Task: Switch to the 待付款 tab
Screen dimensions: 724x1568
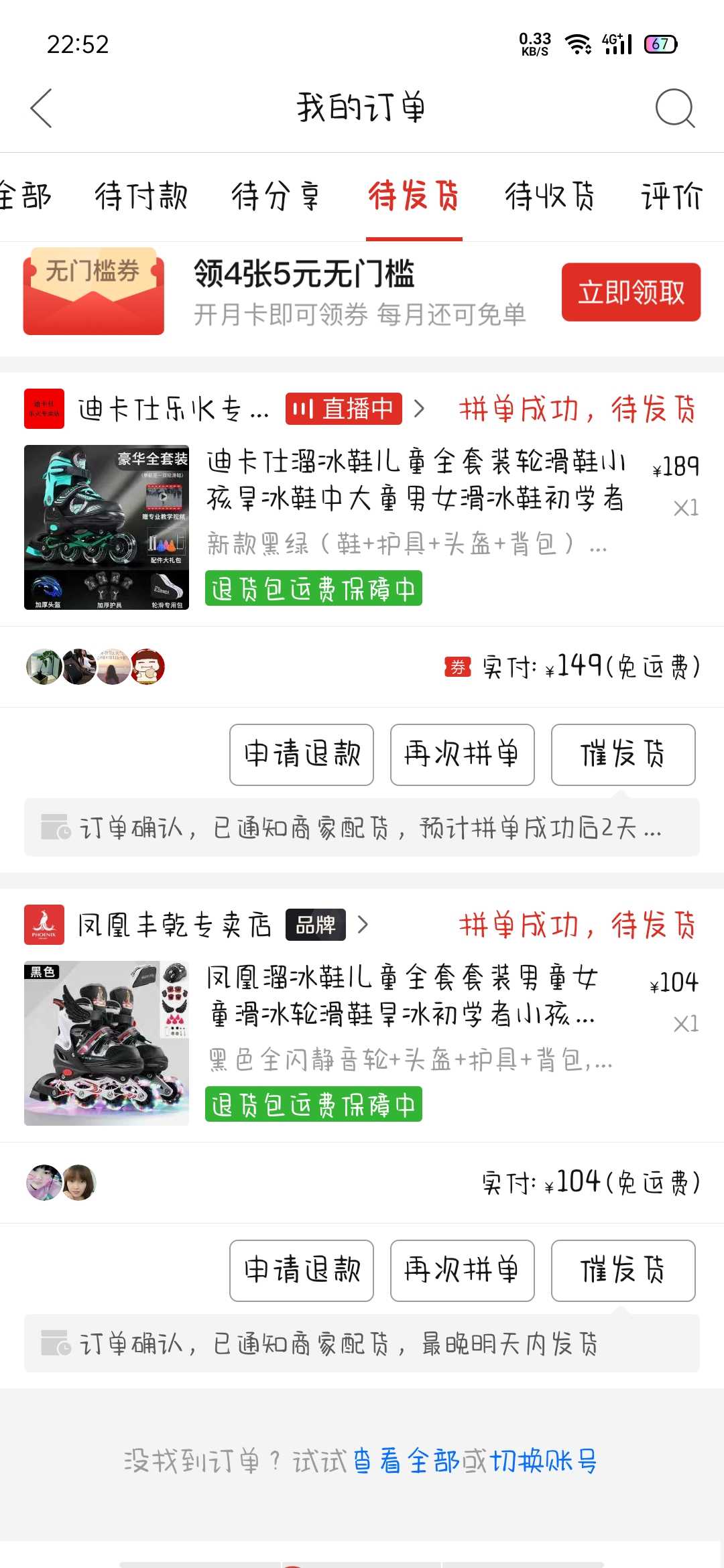Action: pos(141,196)
